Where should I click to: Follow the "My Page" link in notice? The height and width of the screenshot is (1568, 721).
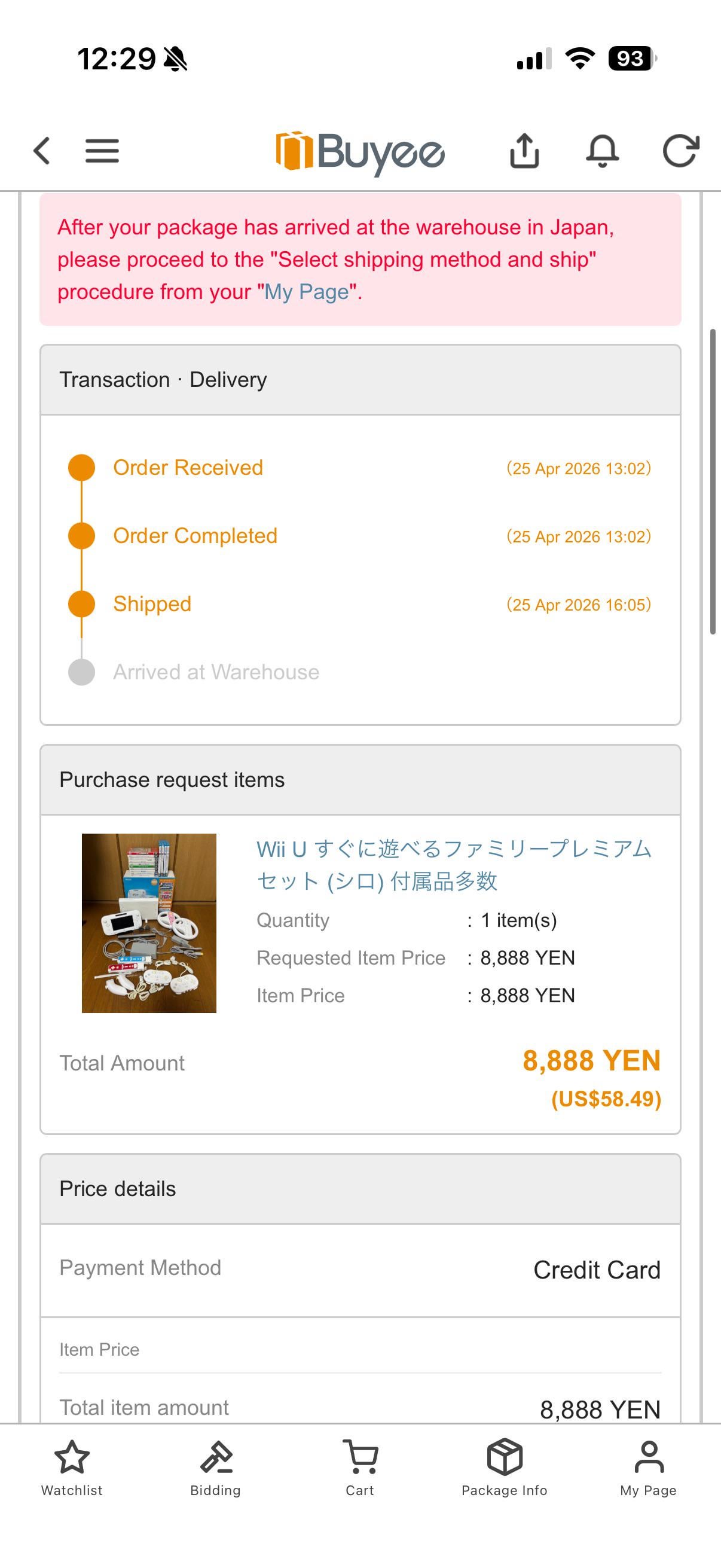(307, 292)
